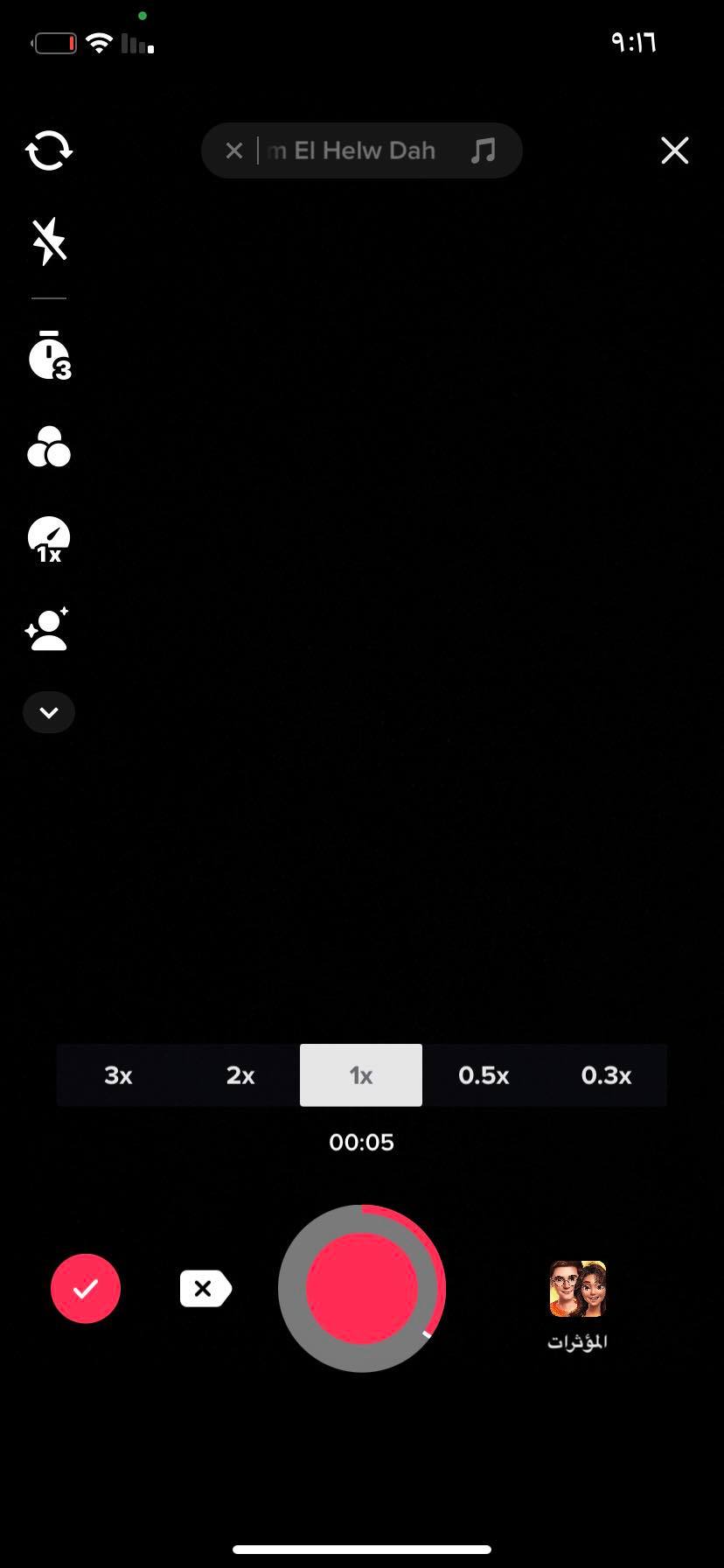Select 1x recording speed
The height and width of the screenshot is (1568, 724).
(361, 1075)
